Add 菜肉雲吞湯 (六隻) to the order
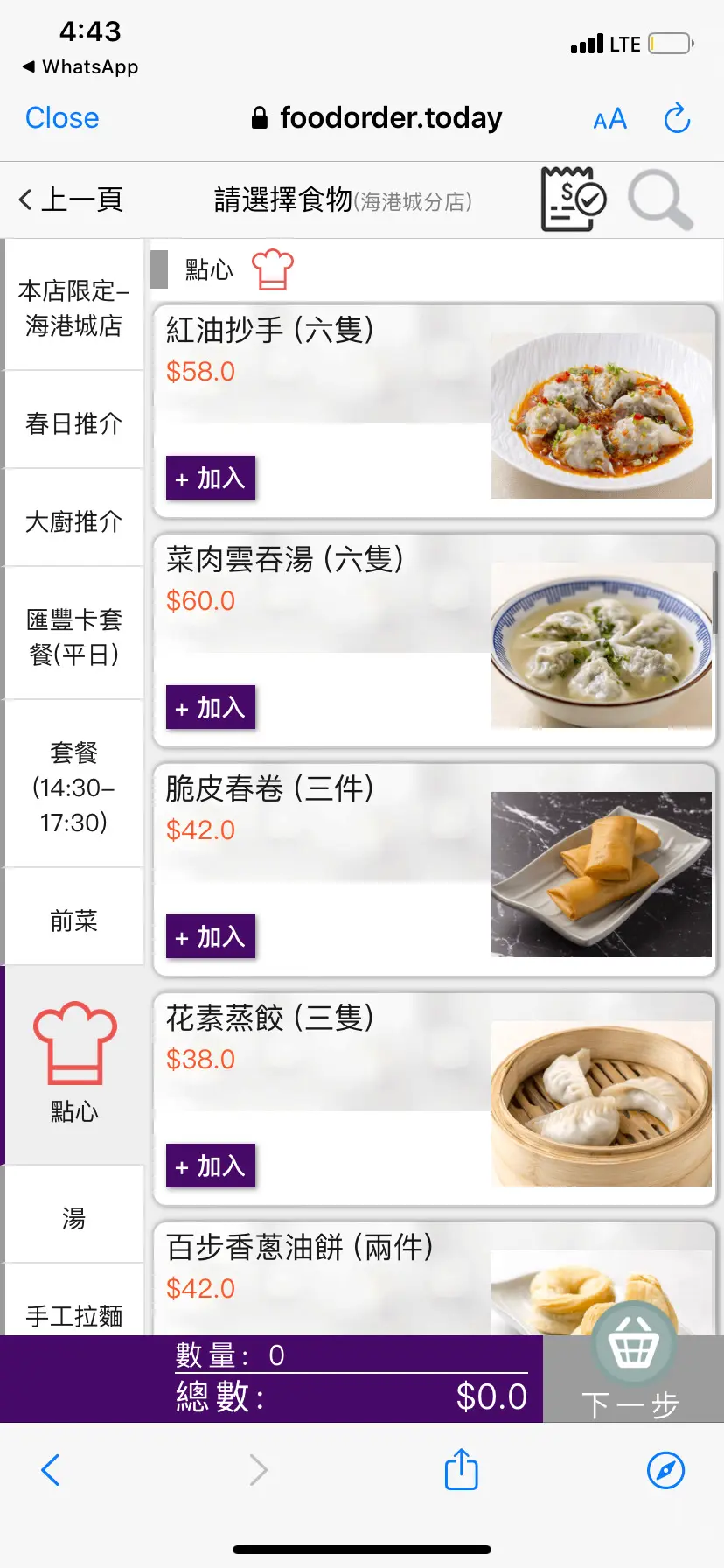The height and width of the screenshot is (1568, 724). 211,707
